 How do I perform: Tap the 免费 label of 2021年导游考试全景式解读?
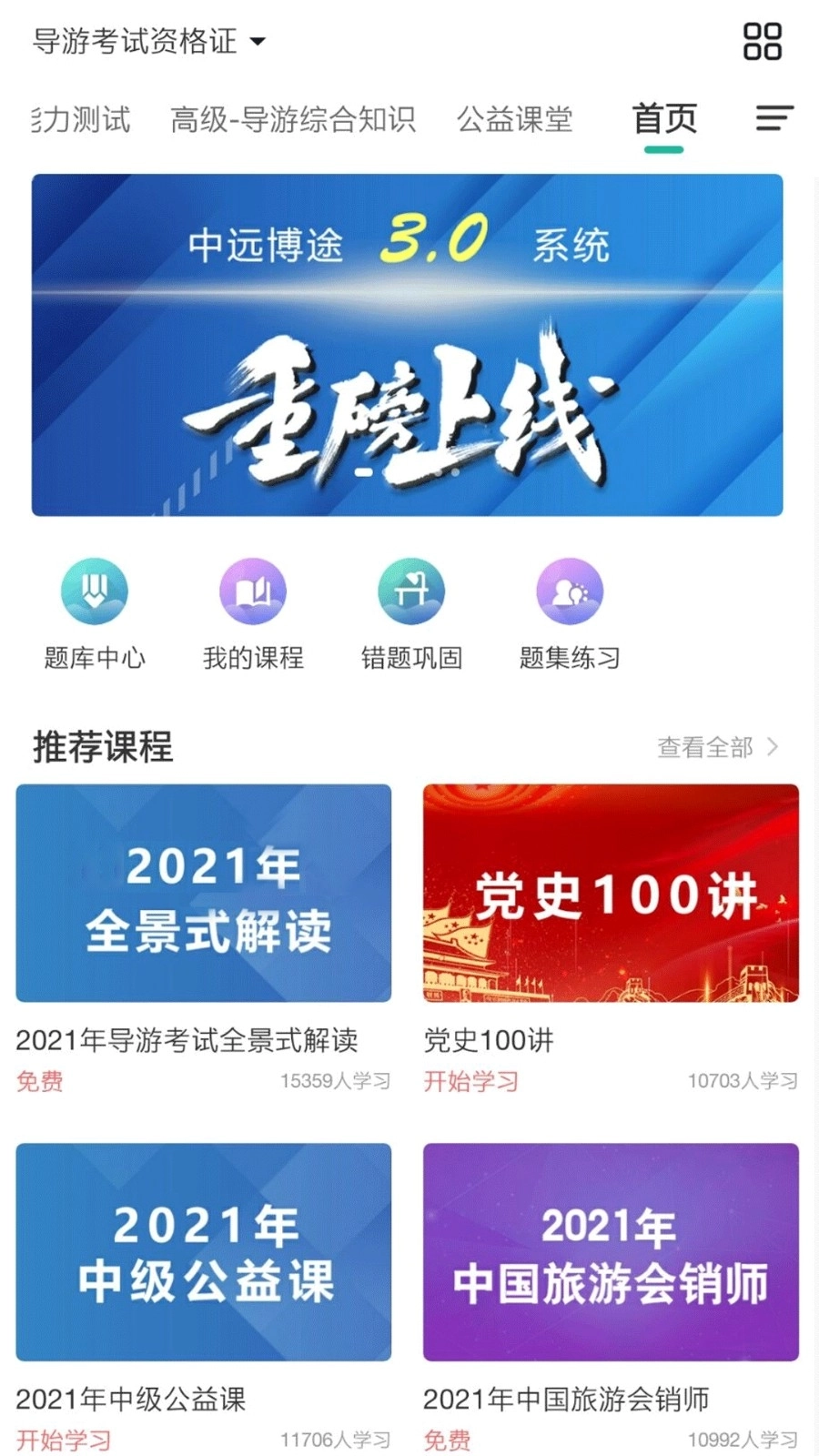click(38, 1081)
